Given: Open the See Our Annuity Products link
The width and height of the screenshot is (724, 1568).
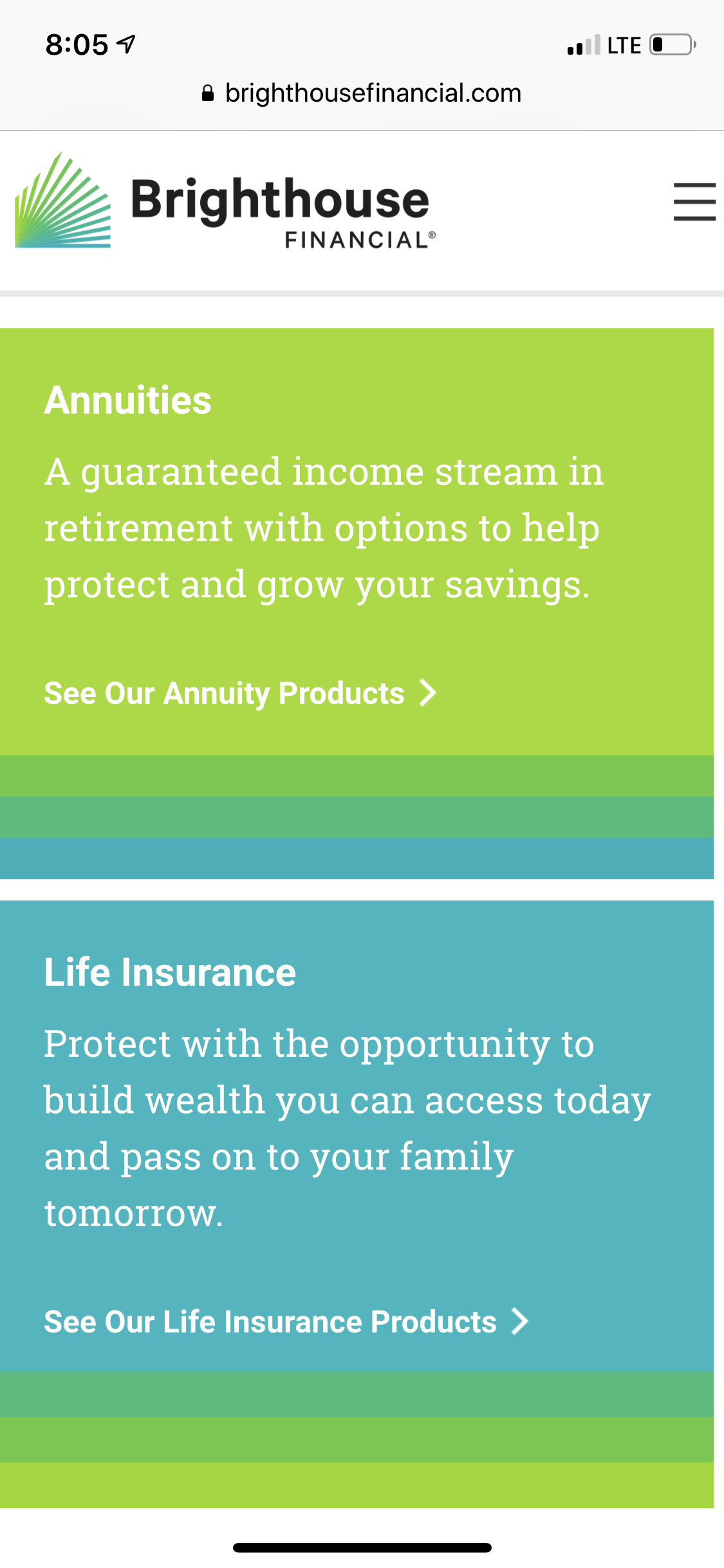Looking at the screenshot, I should point(239,693).
